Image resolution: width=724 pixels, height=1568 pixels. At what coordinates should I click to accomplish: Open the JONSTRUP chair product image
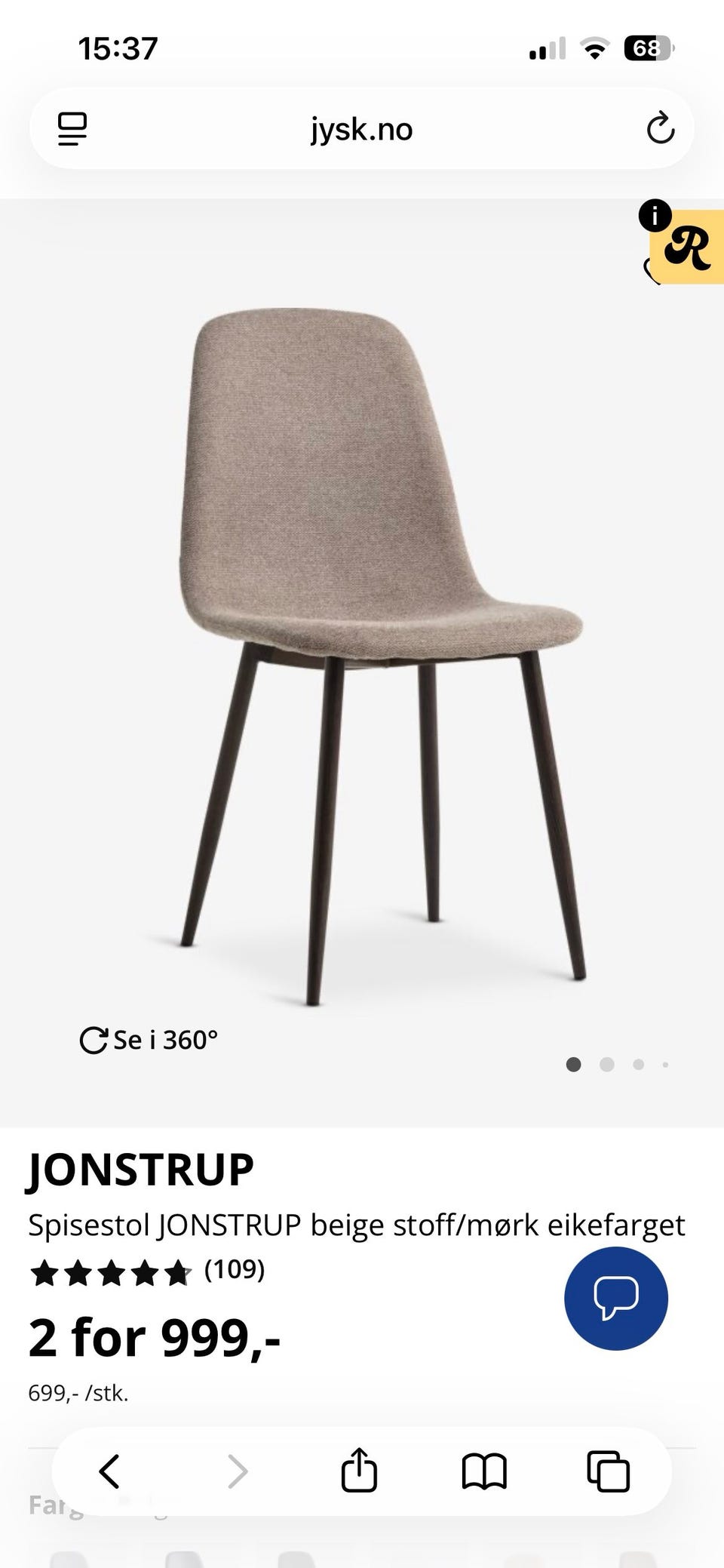pyautogui.click(x=382, y=655)
